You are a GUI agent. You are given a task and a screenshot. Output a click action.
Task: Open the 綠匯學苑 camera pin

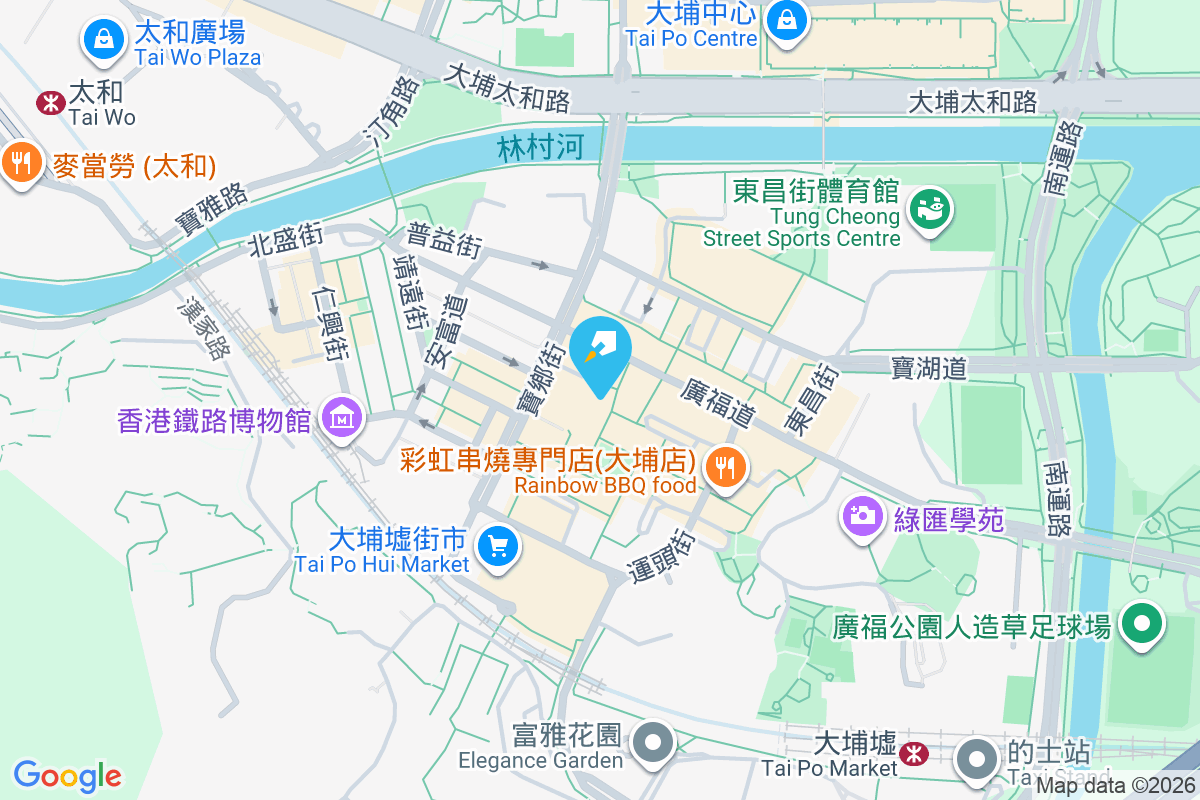pyautogui.click(x=861, y=517)
